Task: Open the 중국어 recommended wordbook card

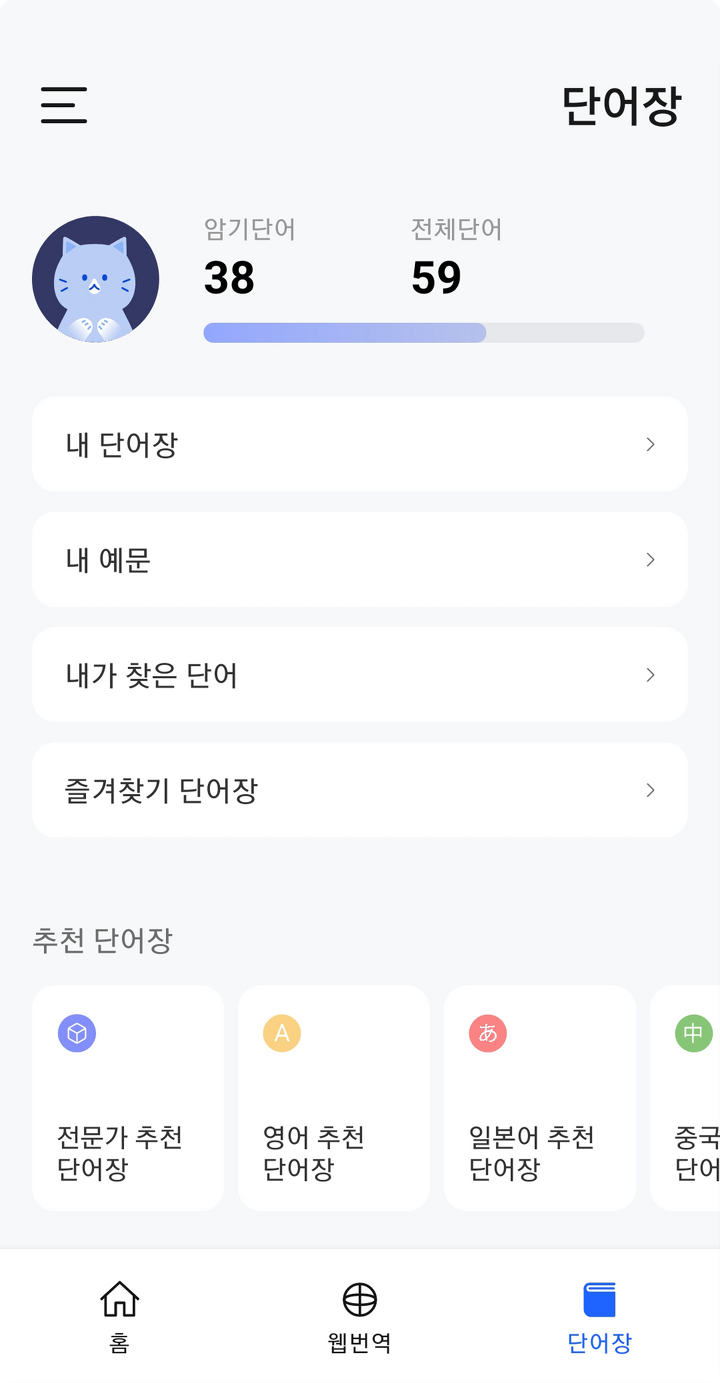Action: coord(686,1098)
